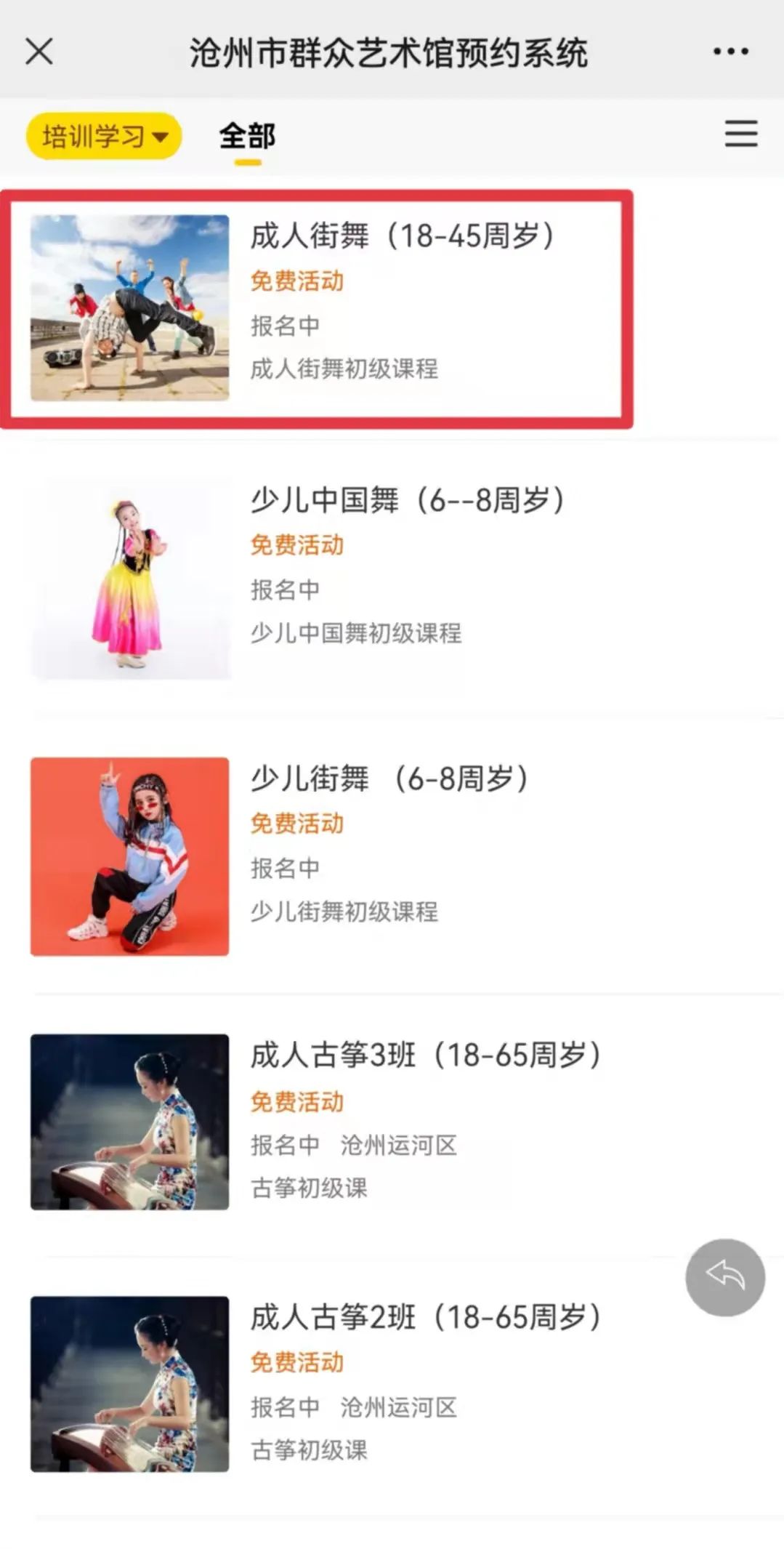The height and width of the screenshot is (1549, 784).
Task: Tap the floating gray back arrow button
Action: [725, 1277]
